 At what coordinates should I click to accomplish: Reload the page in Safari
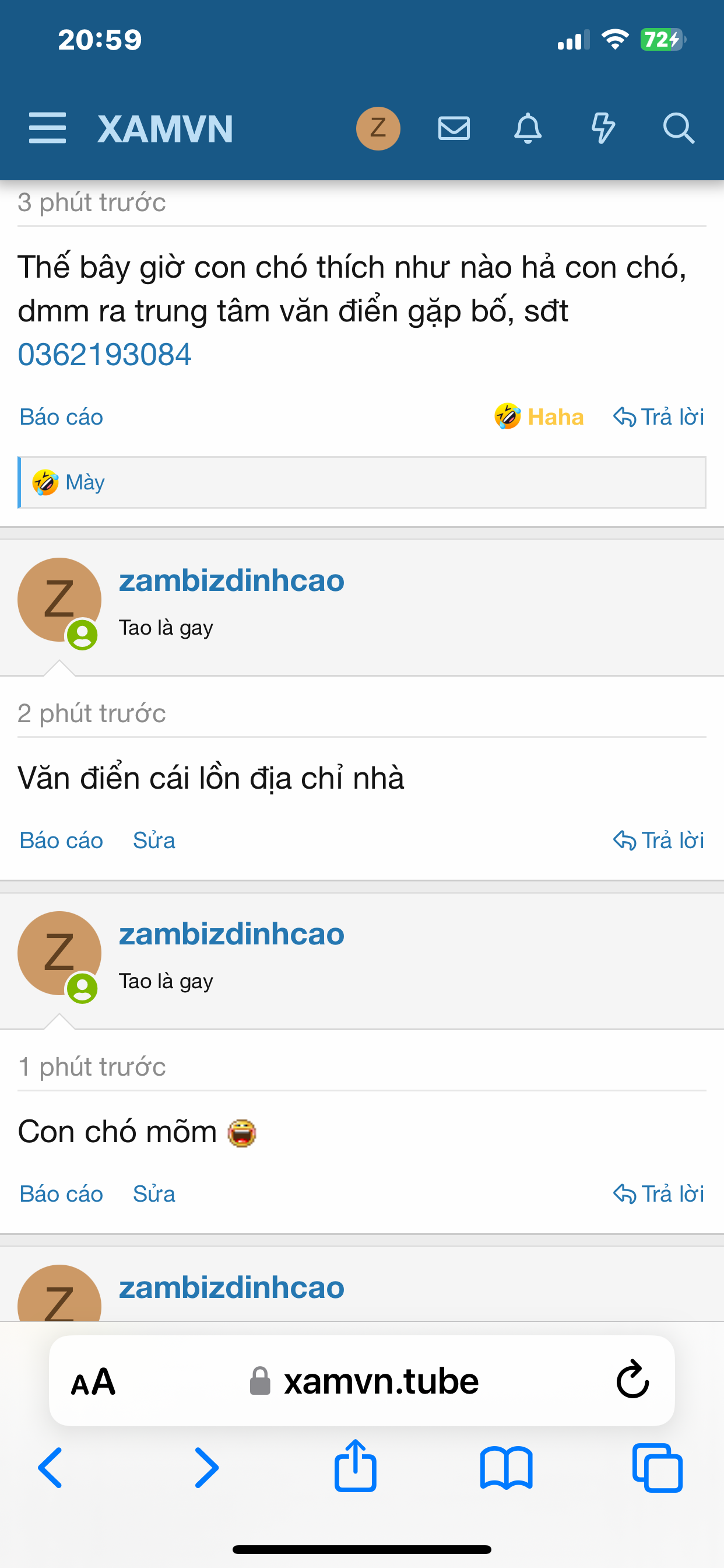click(x=632, y=1380)
